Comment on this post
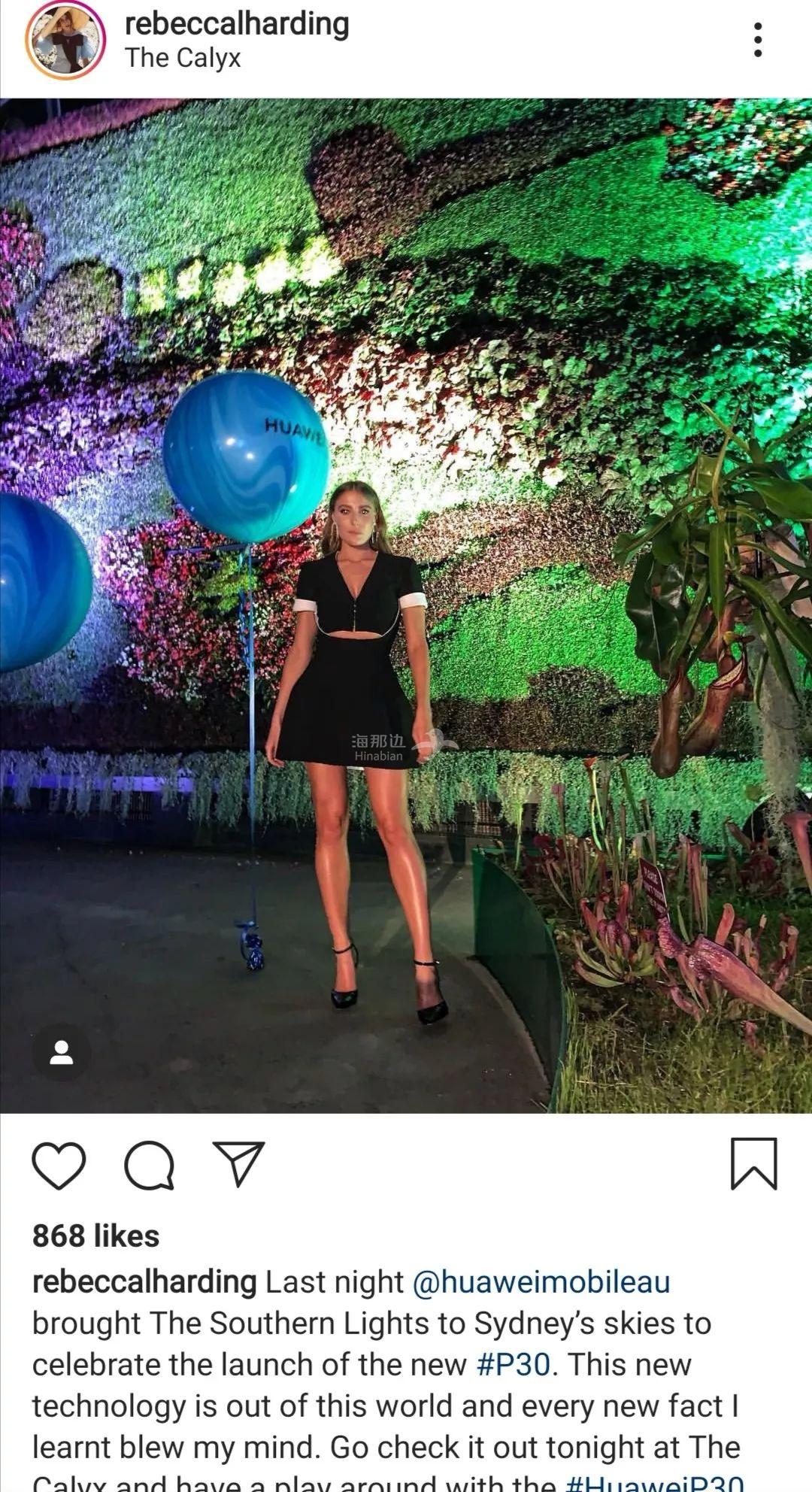Image resolution: width=812 pixels, height=1492 pixels. coord(149,1165)
